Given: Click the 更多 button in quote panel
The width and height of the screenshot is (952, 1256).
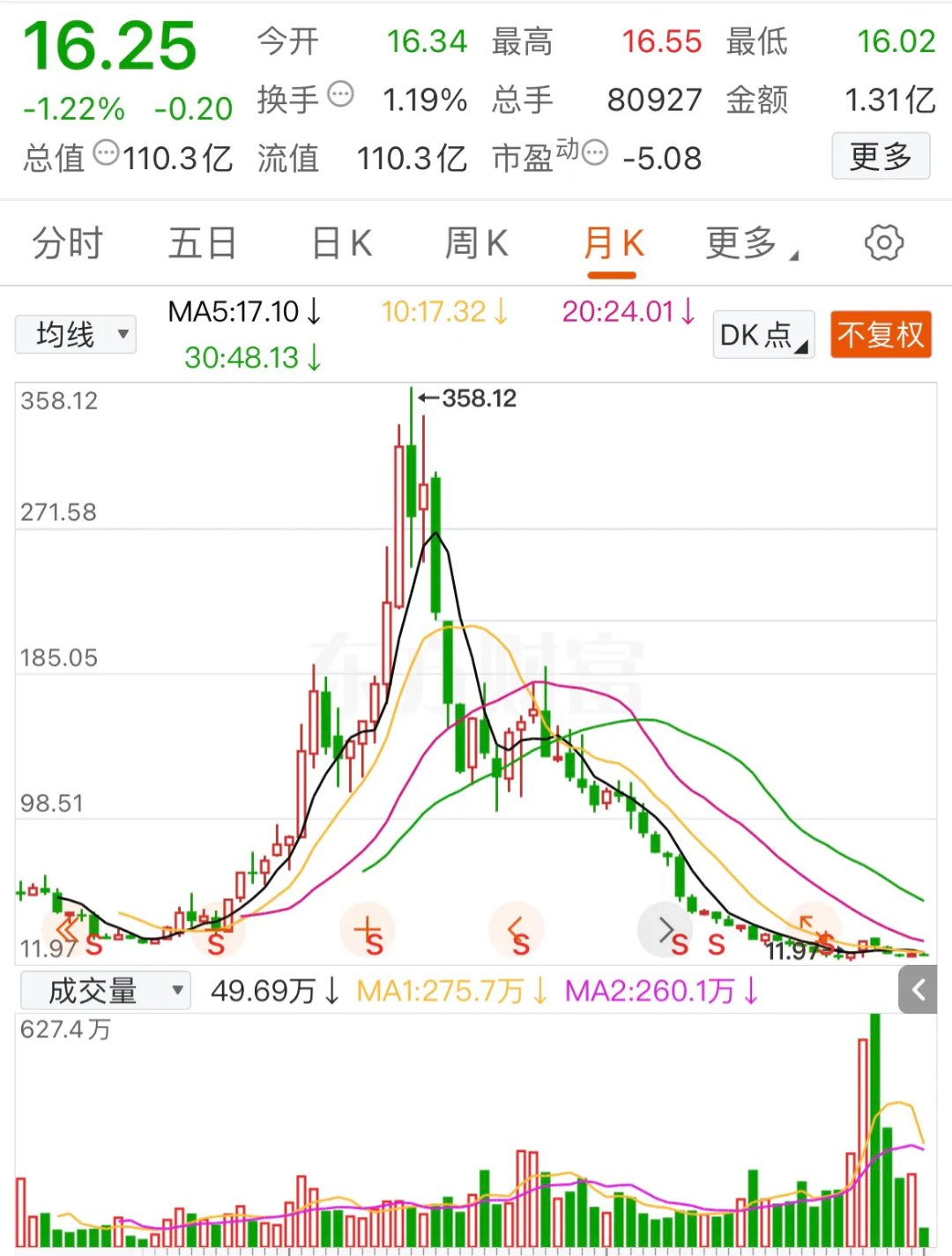Looking at the screenshot, I should [881, 156].
